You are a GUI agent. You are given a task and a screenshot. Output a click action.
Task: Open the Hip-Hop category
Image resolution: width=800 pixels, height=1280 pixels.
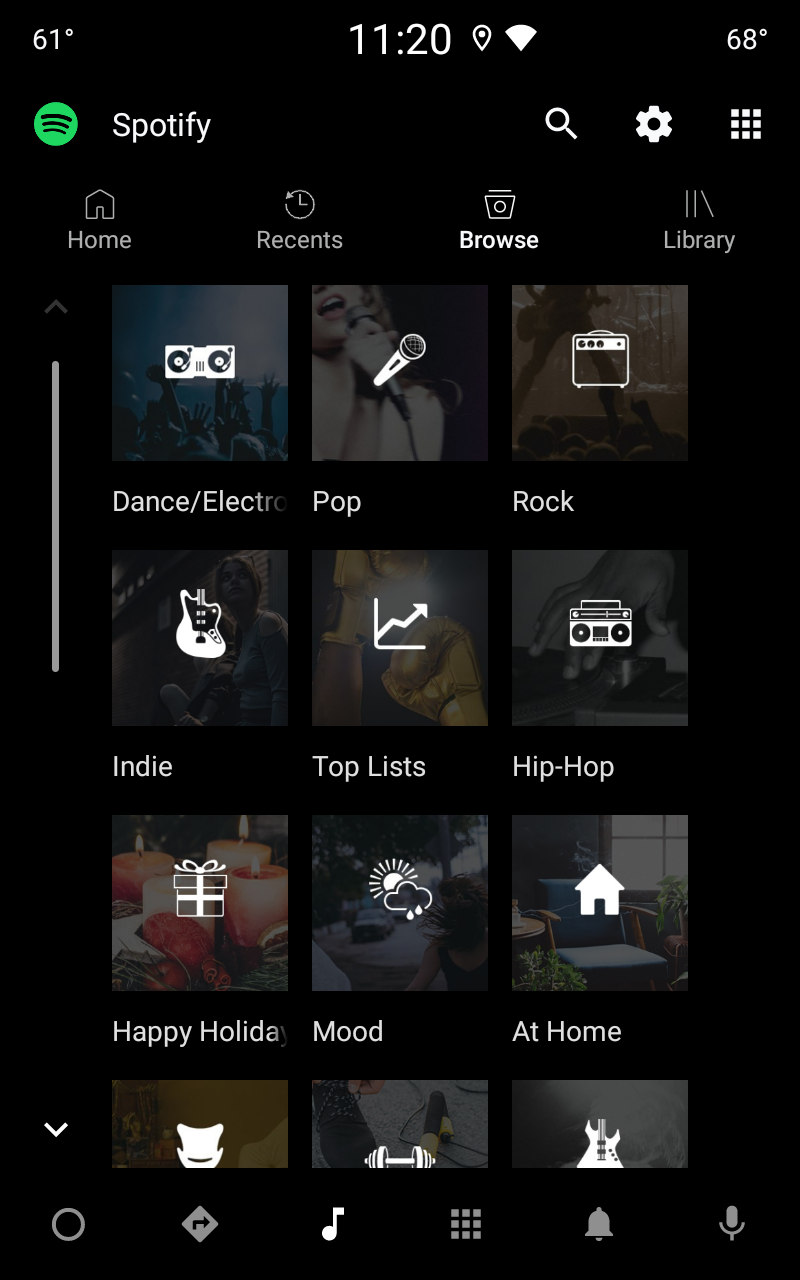[x=600, y=666]
